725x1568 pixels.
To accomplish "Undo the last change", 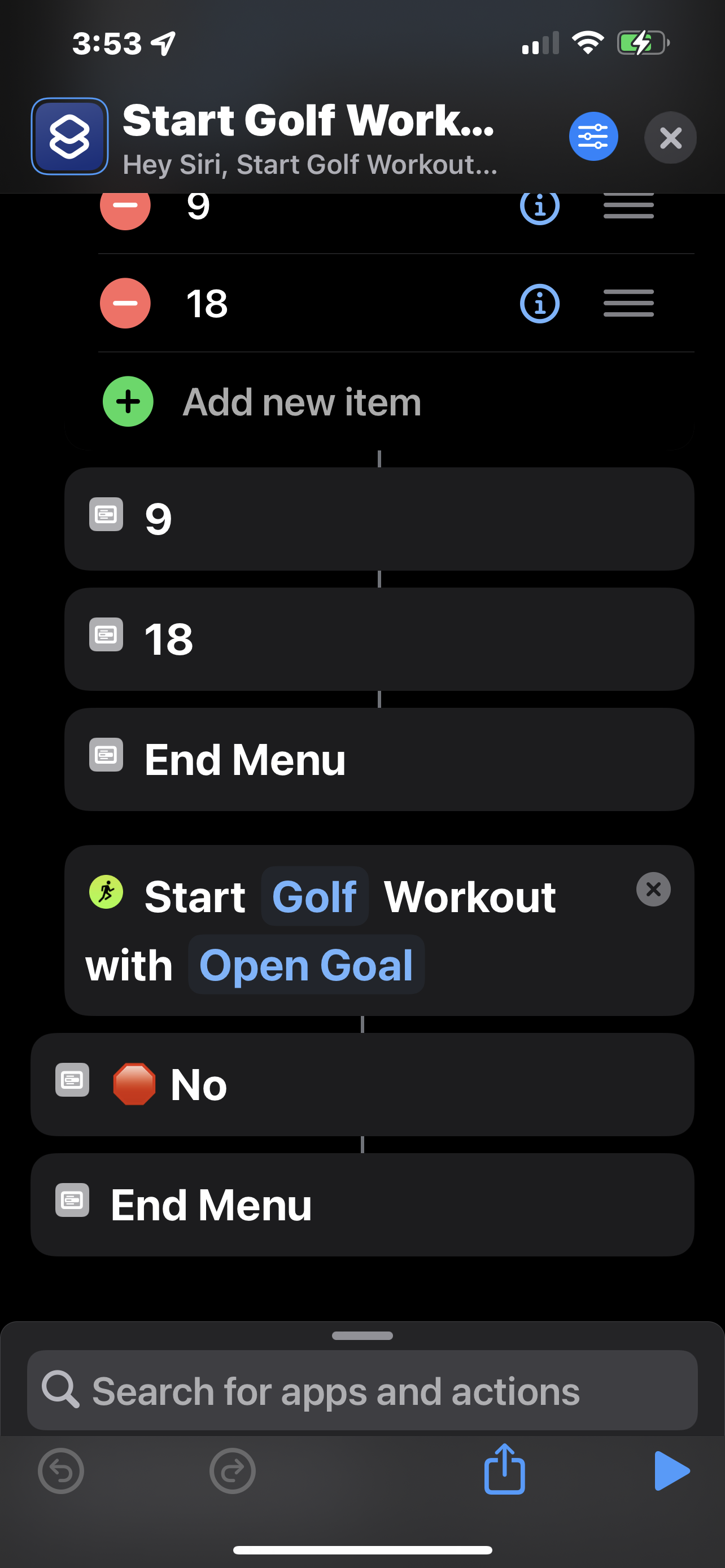I will point(61,1470).
